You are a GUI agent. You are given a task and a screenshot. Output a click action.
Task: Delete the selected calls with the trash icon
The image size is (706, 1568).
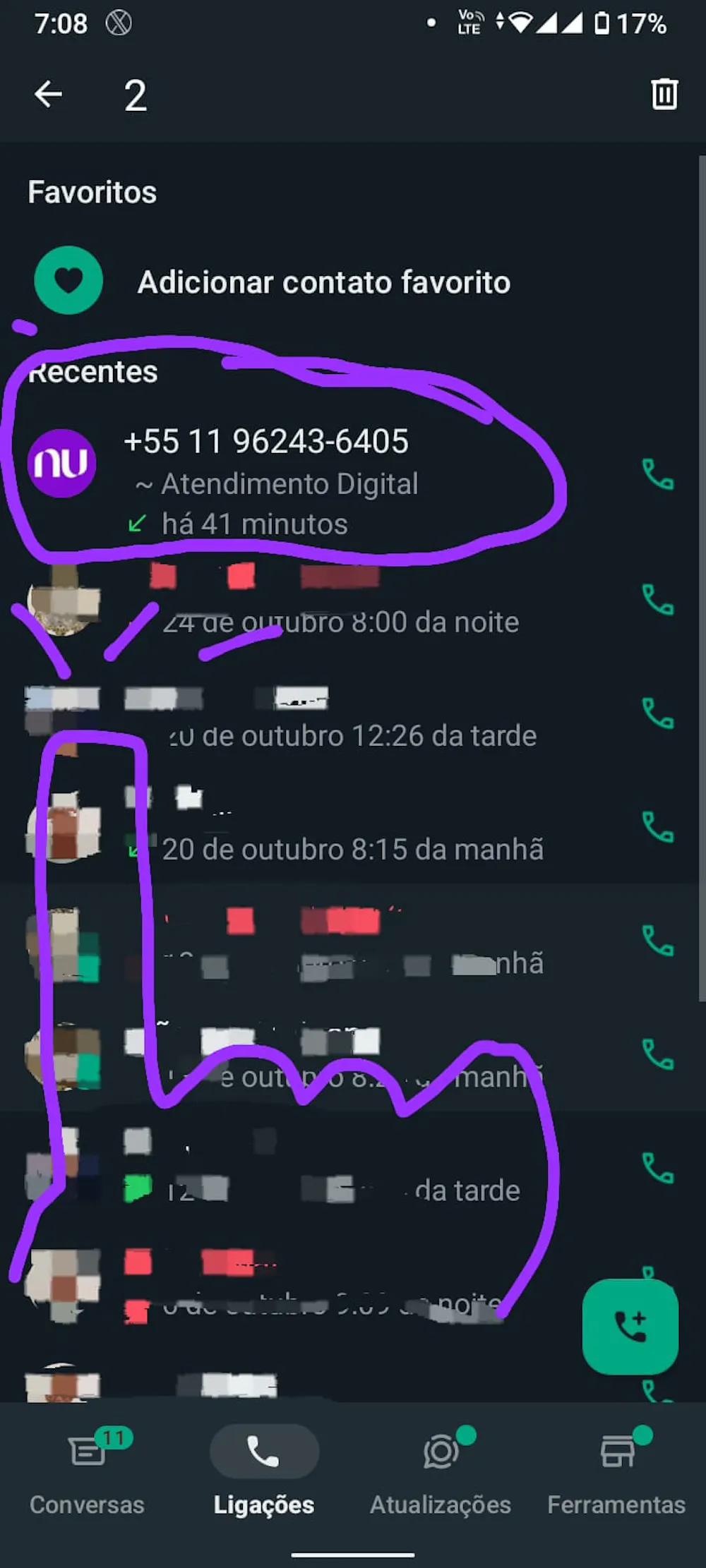pyautogui.click(x=664, y=95)
